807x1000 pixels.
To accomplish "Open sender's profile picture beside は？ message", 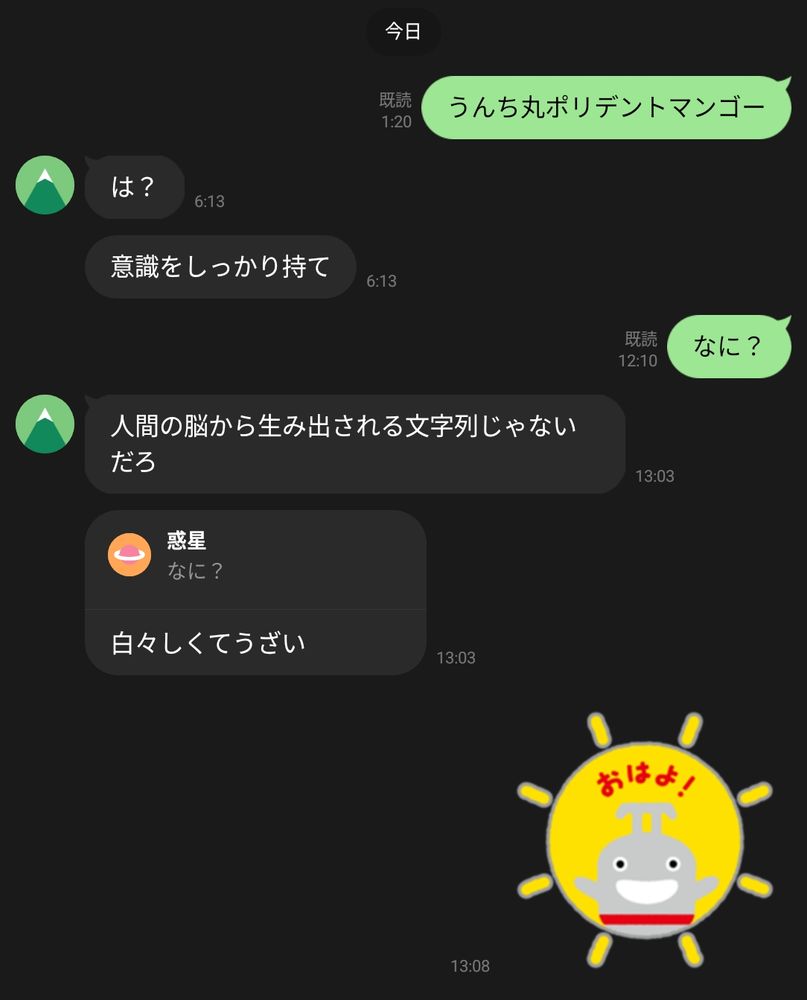I will click(x=45, y=185).
